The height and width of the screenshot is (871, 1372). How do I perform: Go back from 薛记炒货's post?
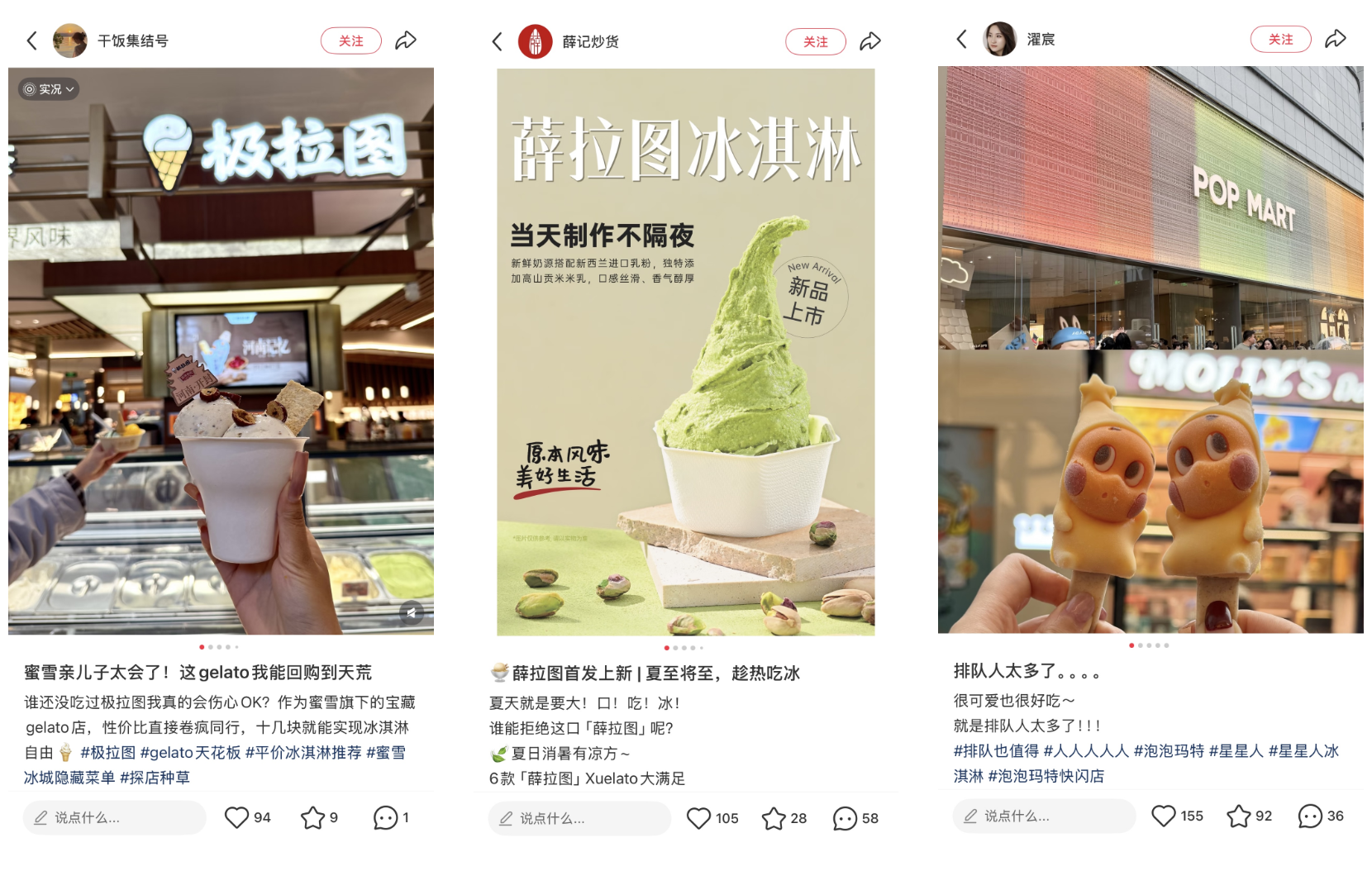point(497,41)
